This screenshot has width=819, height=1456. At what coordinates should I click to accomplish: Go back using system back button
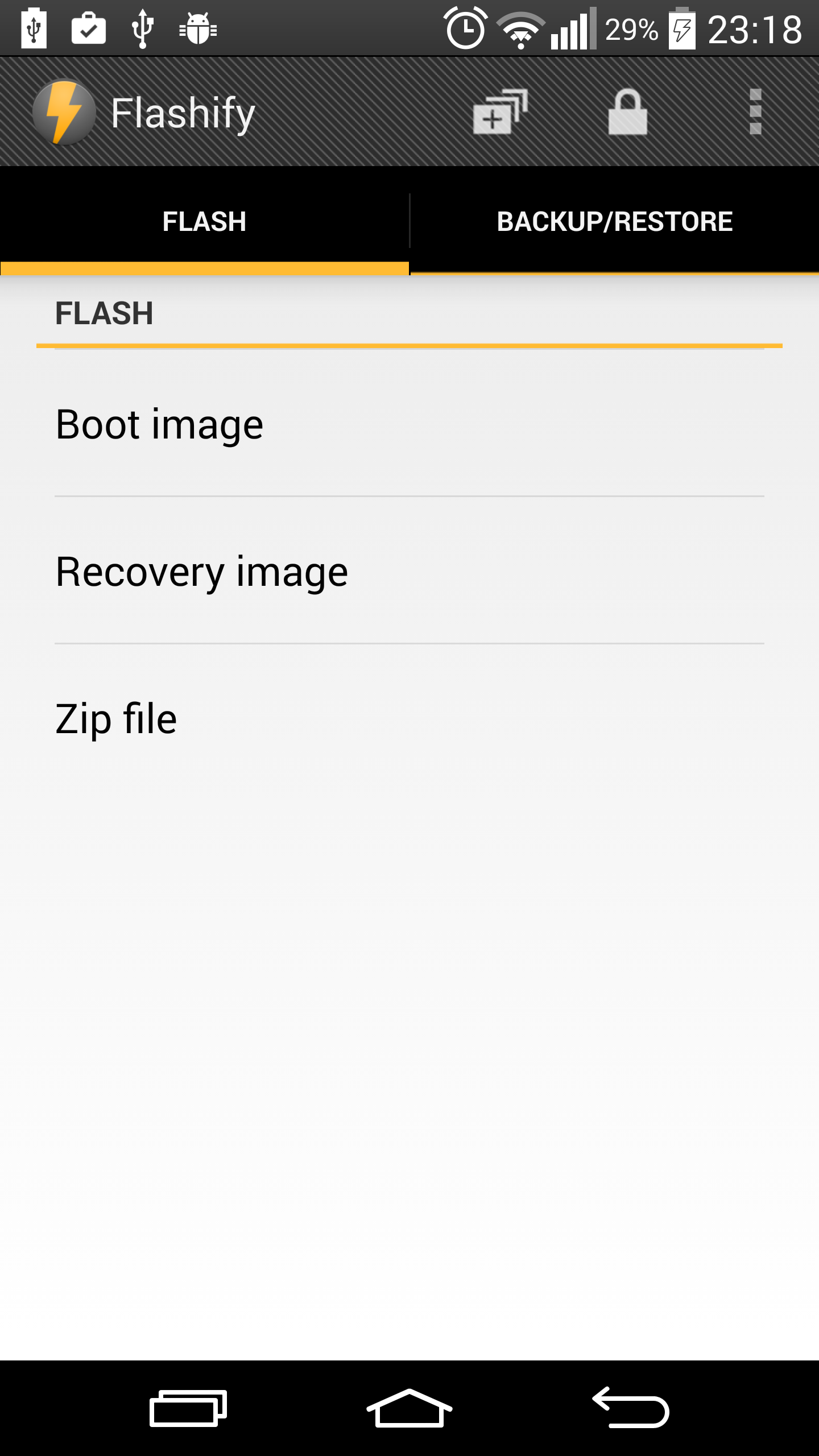(631, 1408)
